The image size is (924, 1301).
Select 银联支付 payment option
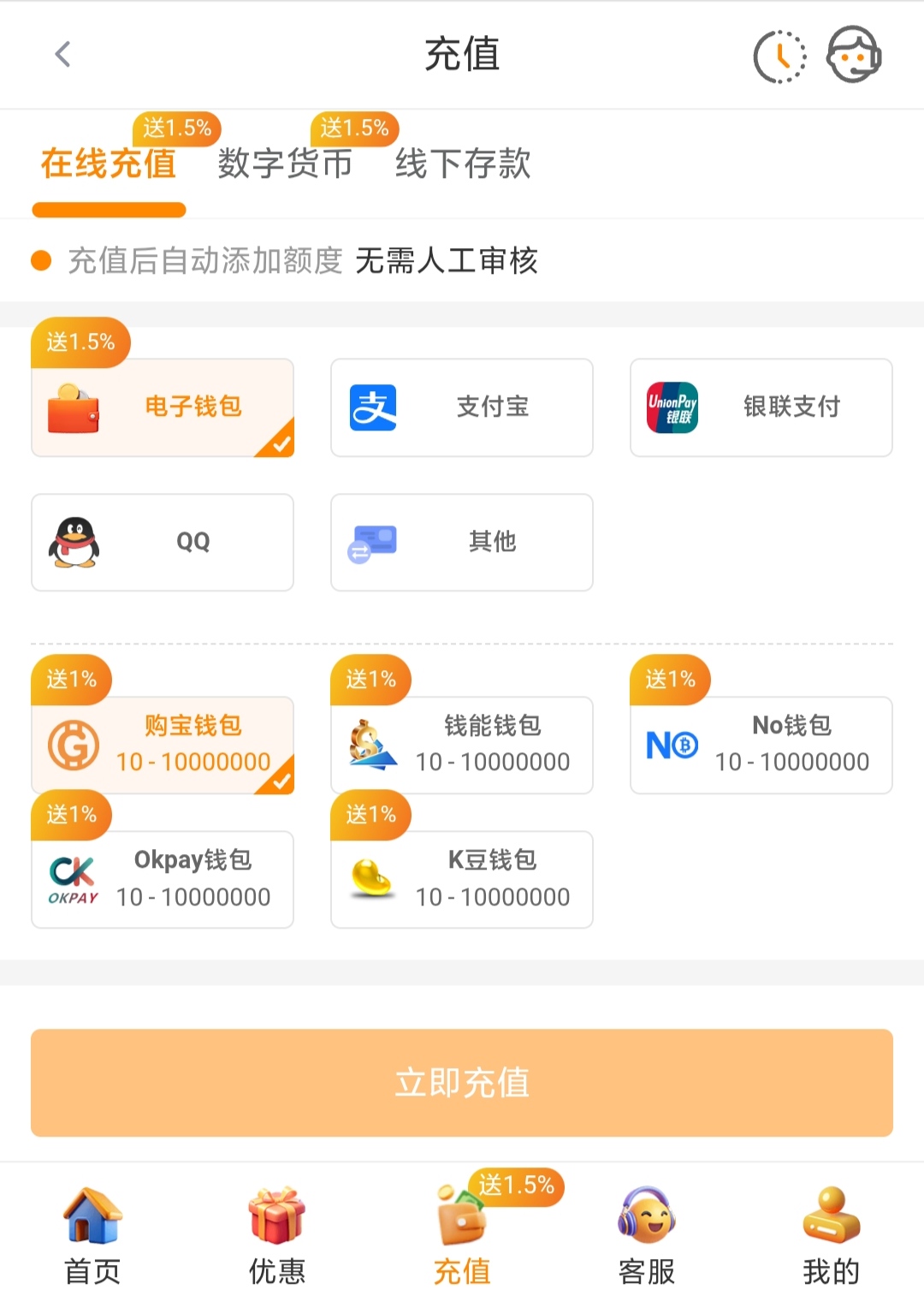click(x=761, y=407)
